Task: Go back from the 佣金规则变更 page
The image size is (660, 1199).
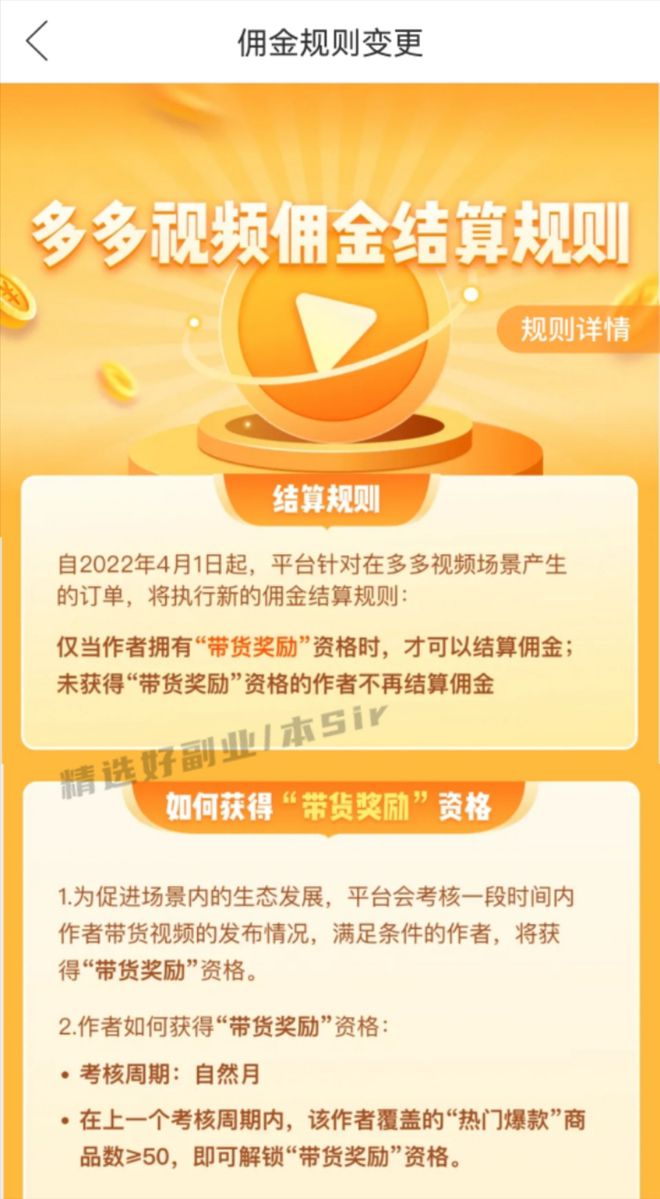Action: 37,41
